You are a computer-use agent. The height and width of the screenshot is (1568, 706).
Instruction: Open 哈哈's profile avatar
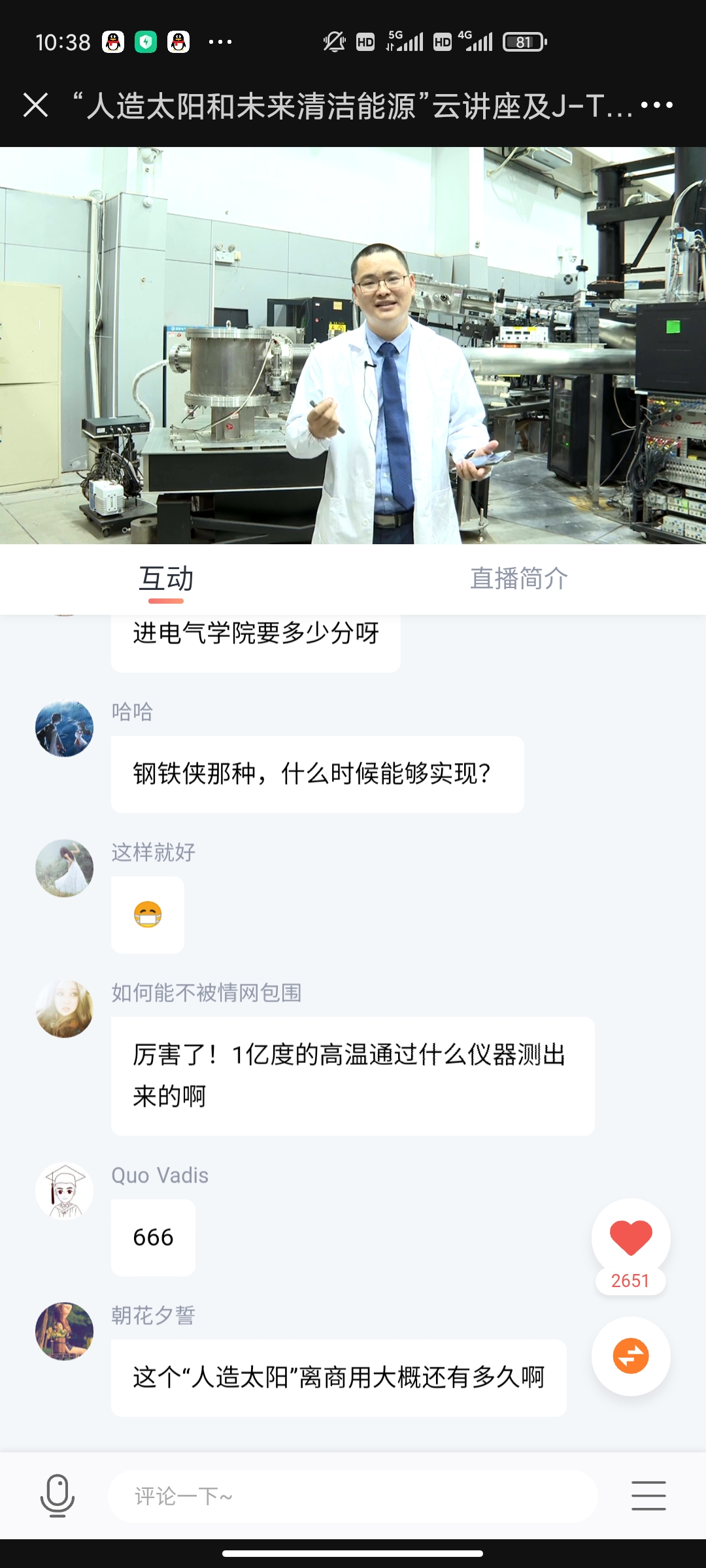coord(64,728)
